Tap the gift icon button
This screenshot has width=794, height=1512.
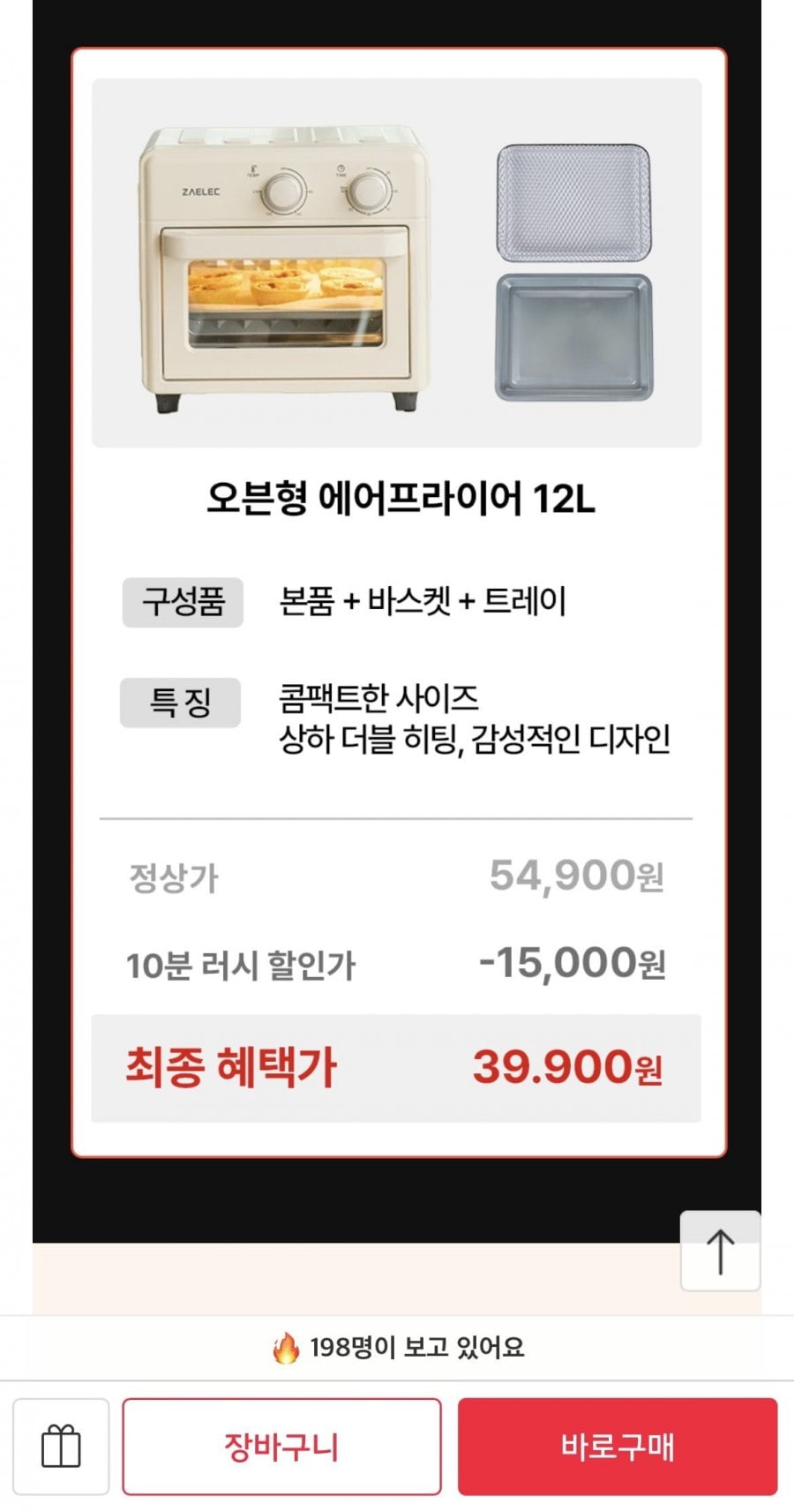pos(60,1446)
